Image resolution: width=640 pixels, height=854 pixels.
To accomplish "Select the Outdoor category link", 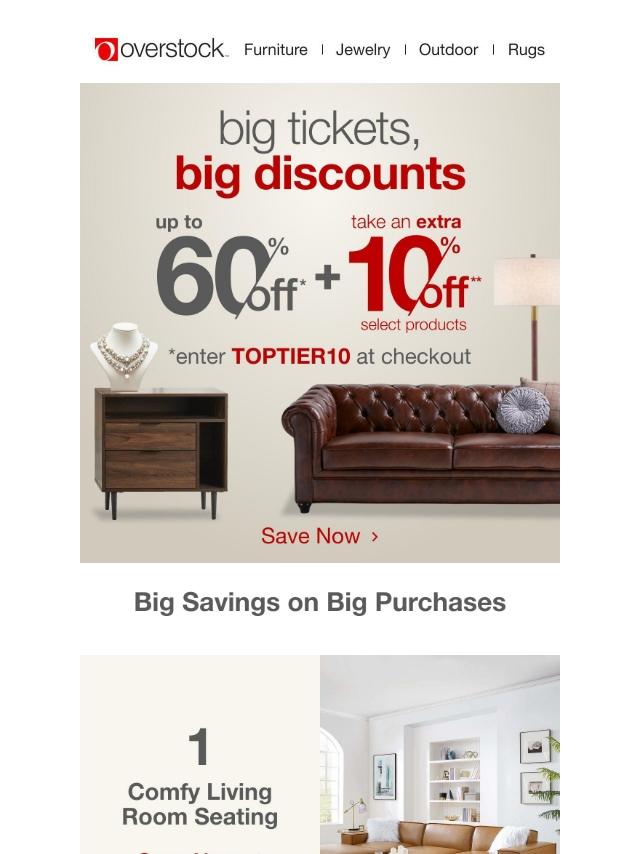I will coord(448,50).
